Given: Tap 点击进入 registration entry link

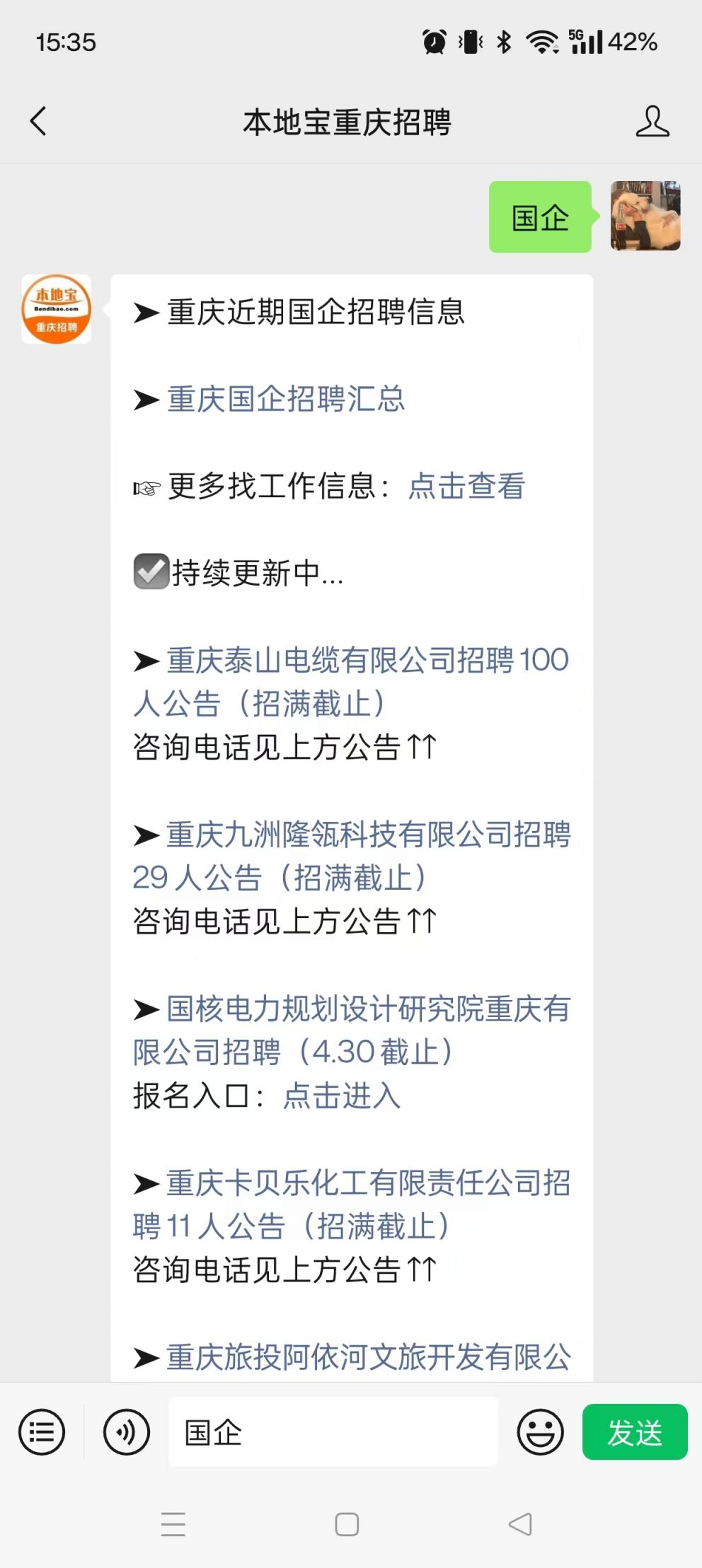Looking at the screenshot, I should [342, 1096].
